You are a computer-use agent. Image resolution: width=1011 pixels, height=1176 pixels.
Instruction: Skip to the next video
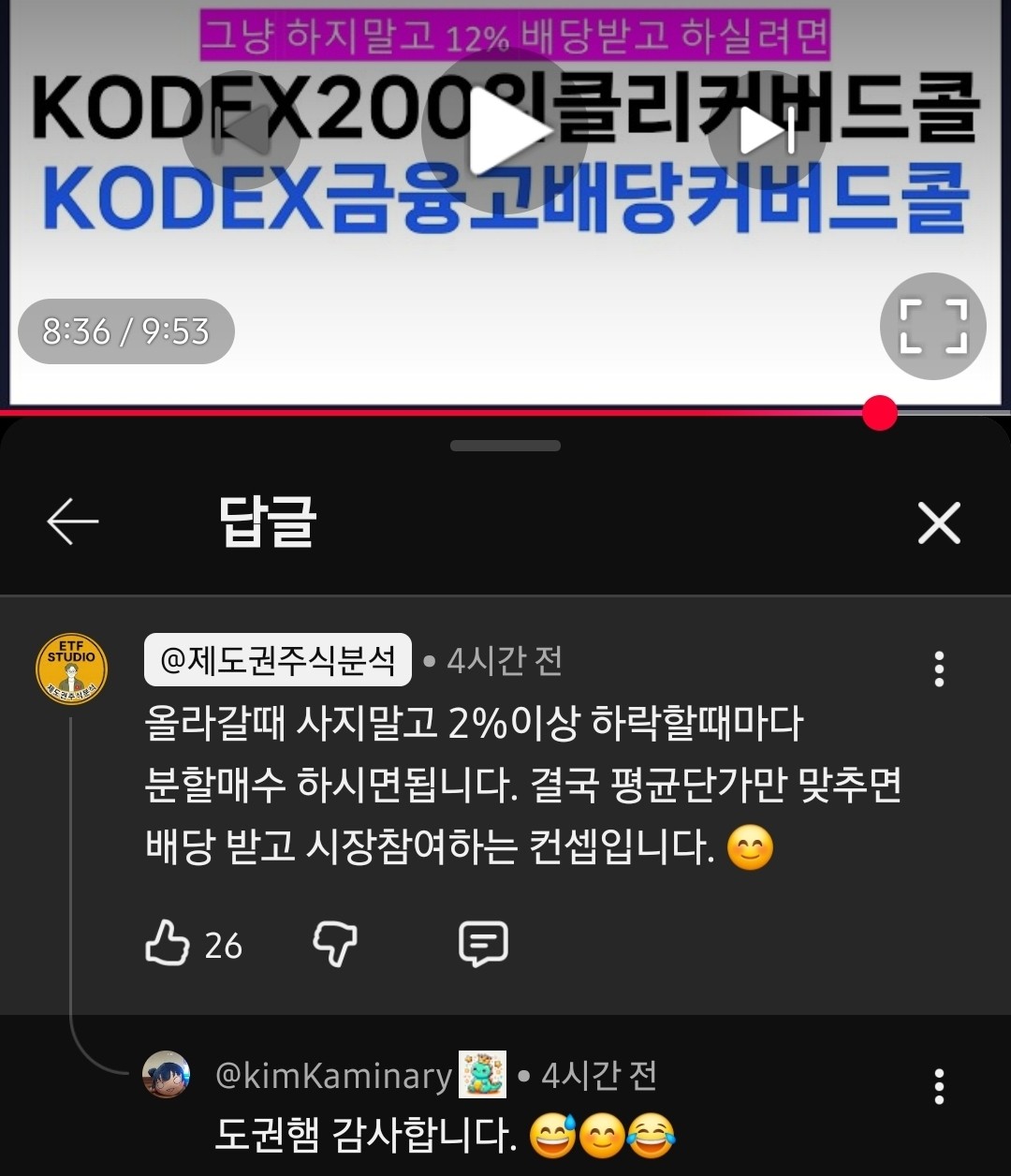pyautogui.click(x=766, y=131)
